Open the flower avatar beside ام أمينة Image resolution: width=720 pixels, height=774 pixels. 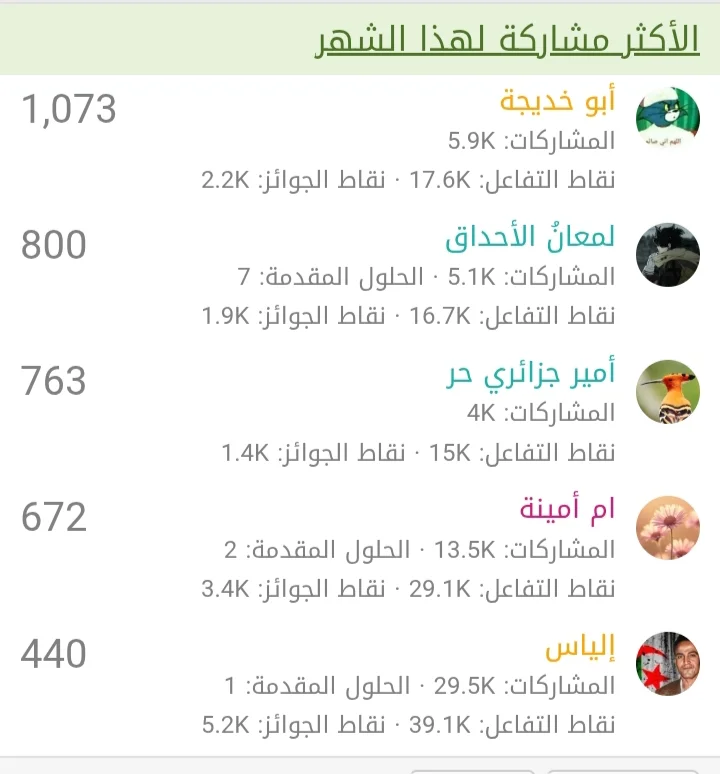[x=667, y=528]
